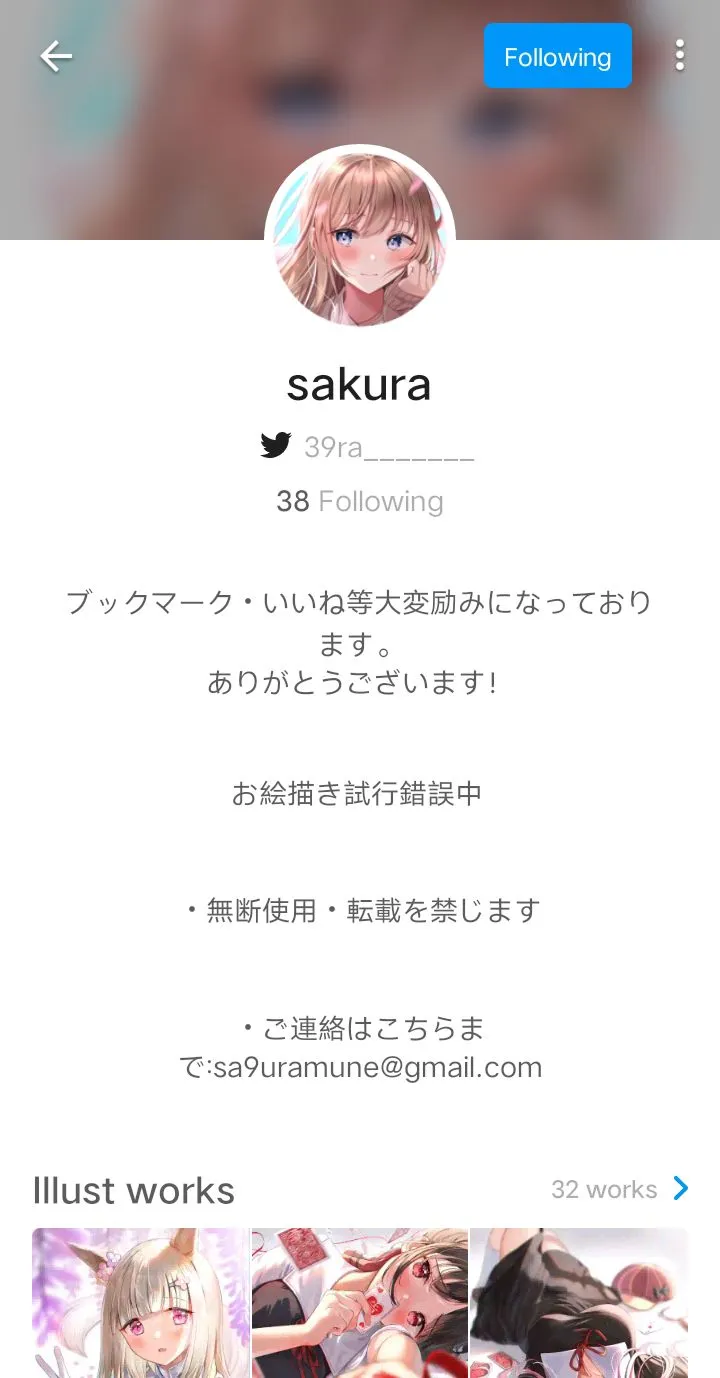
Task: Open the illustration with the black skirt
Action: pyautogui.click(x=579, y=1302)
